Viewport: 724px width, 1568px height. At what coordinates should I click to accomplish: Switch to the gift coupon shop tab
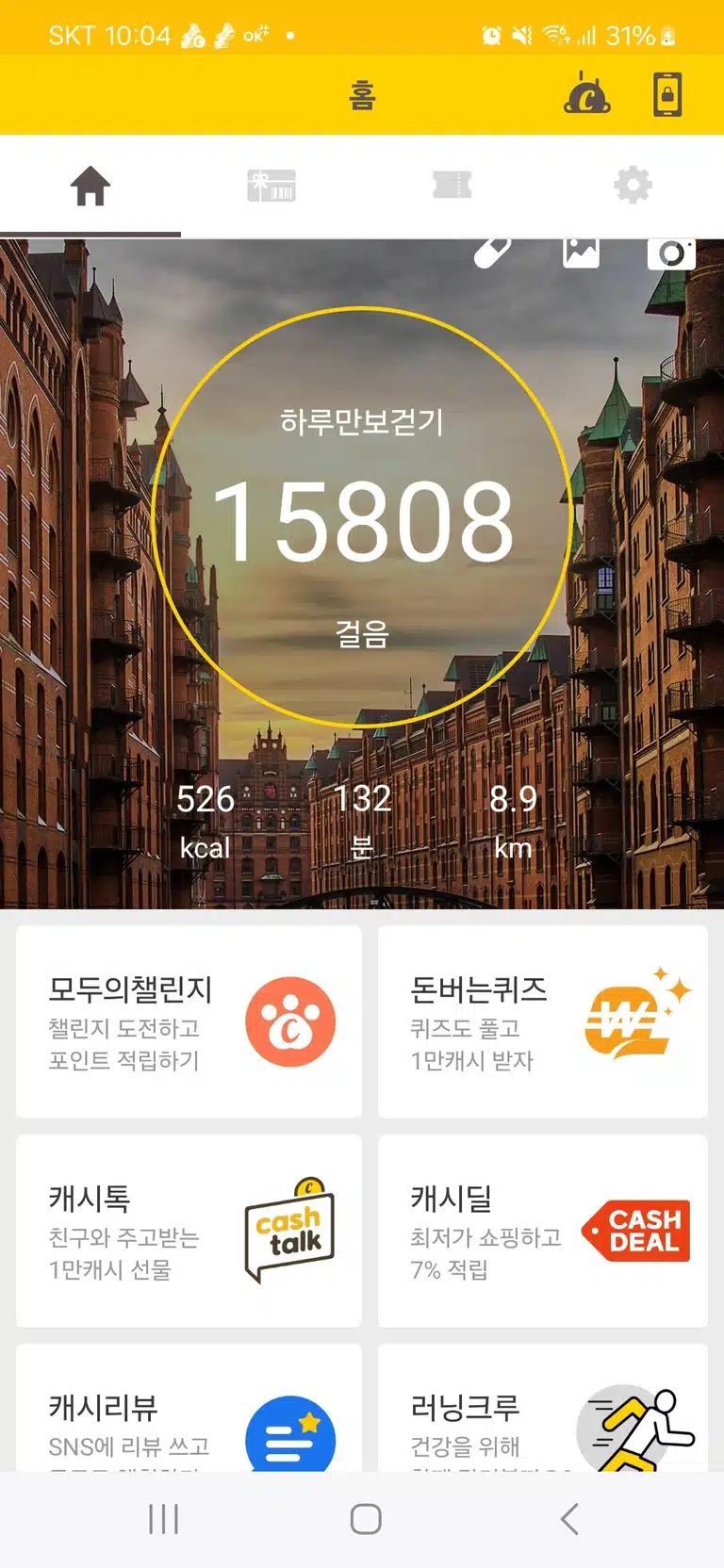click(271, 186)
